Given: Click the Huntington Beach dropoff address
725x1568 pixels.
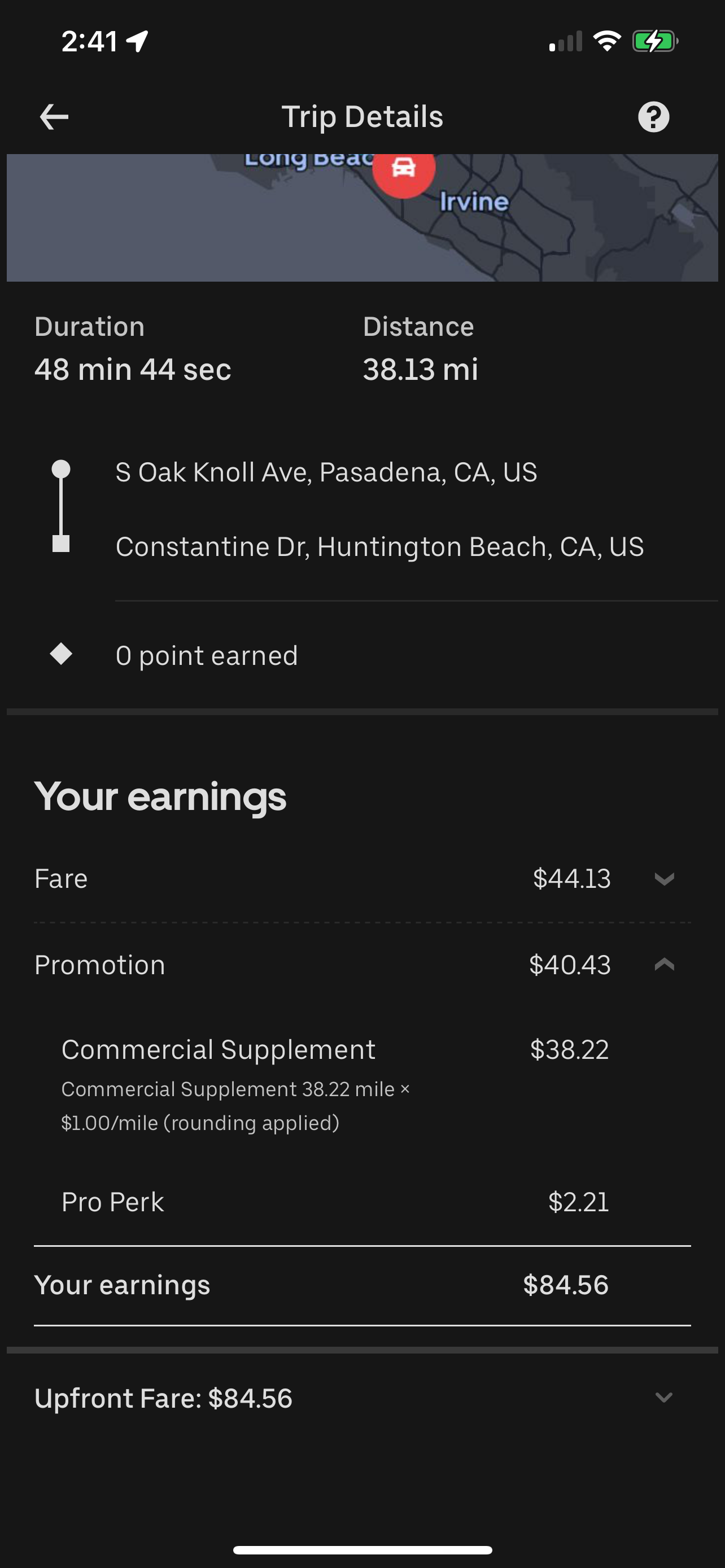Looking at the screenshot, I should [381, 546].
